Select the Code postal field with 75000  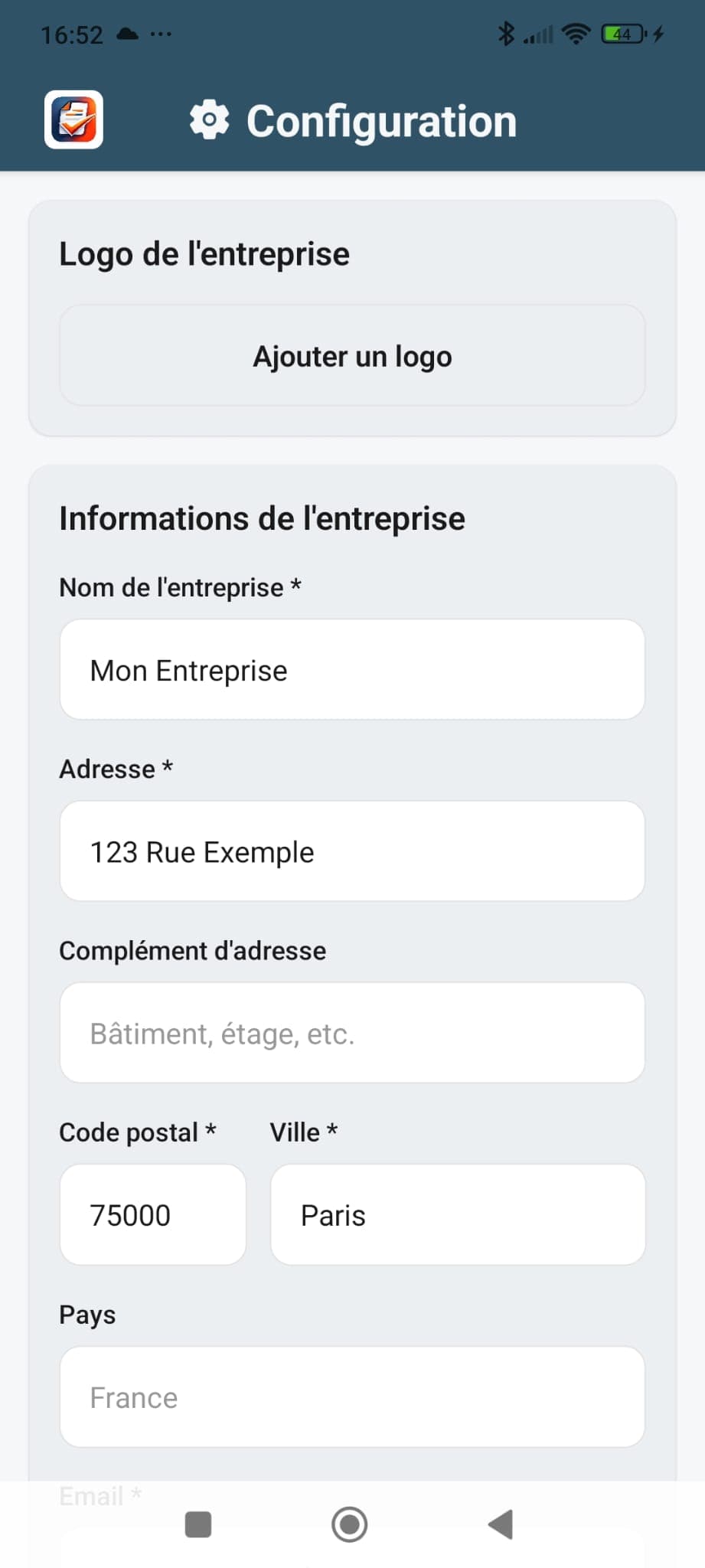(152, 1214)
